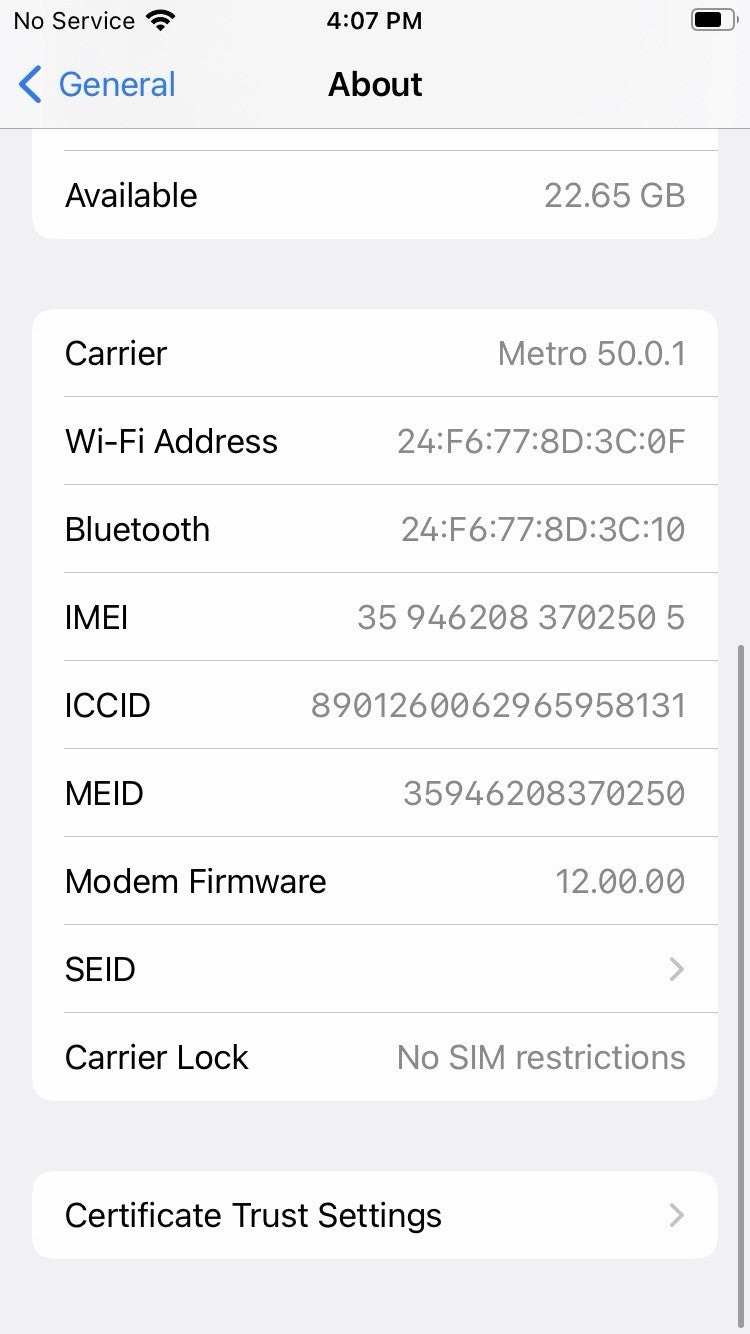Tap the clock showing 4:07 PM
Screen dimensions: 750x1334
point(375,20)
